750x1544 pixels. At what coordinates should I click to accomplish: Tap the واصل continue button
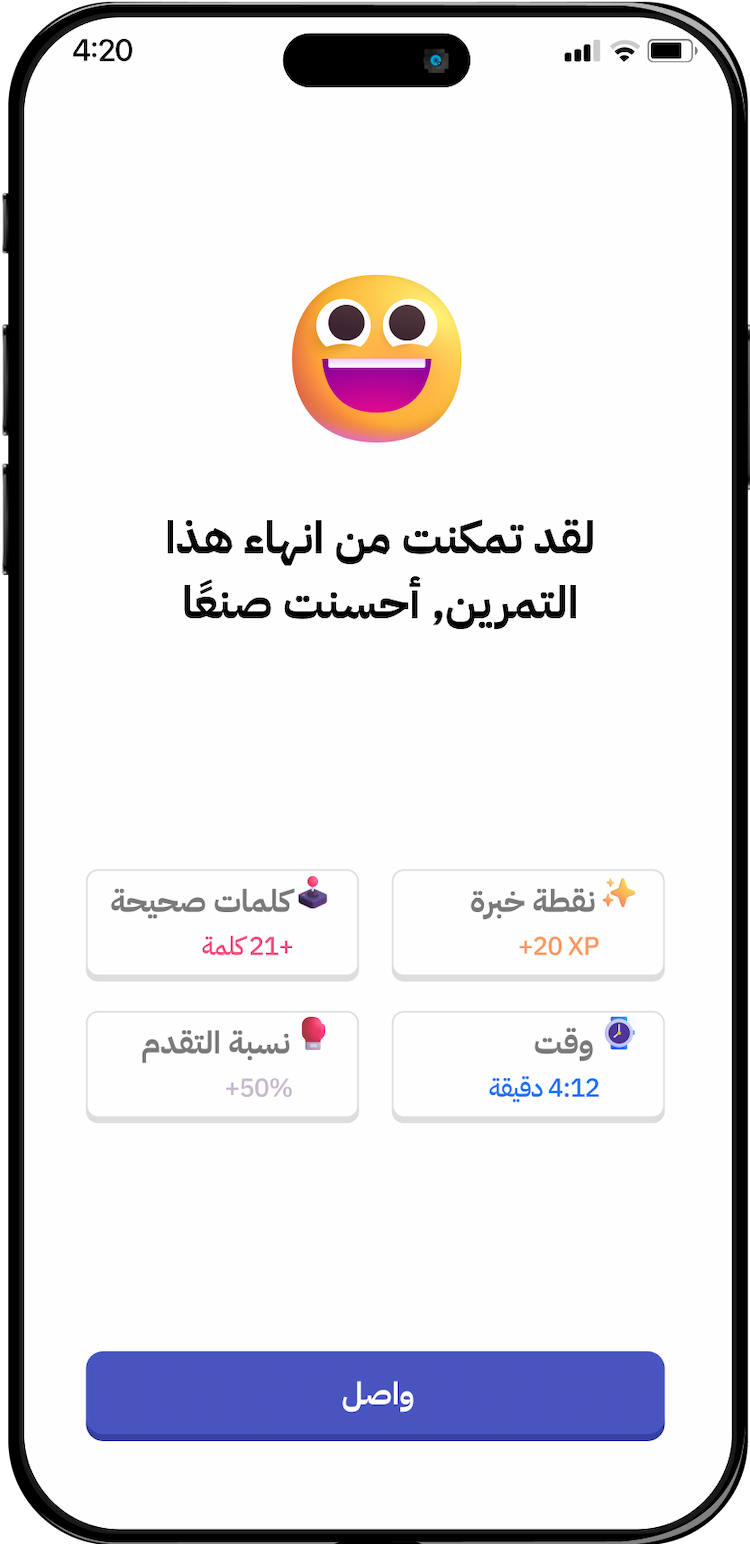coord(375,1395)
